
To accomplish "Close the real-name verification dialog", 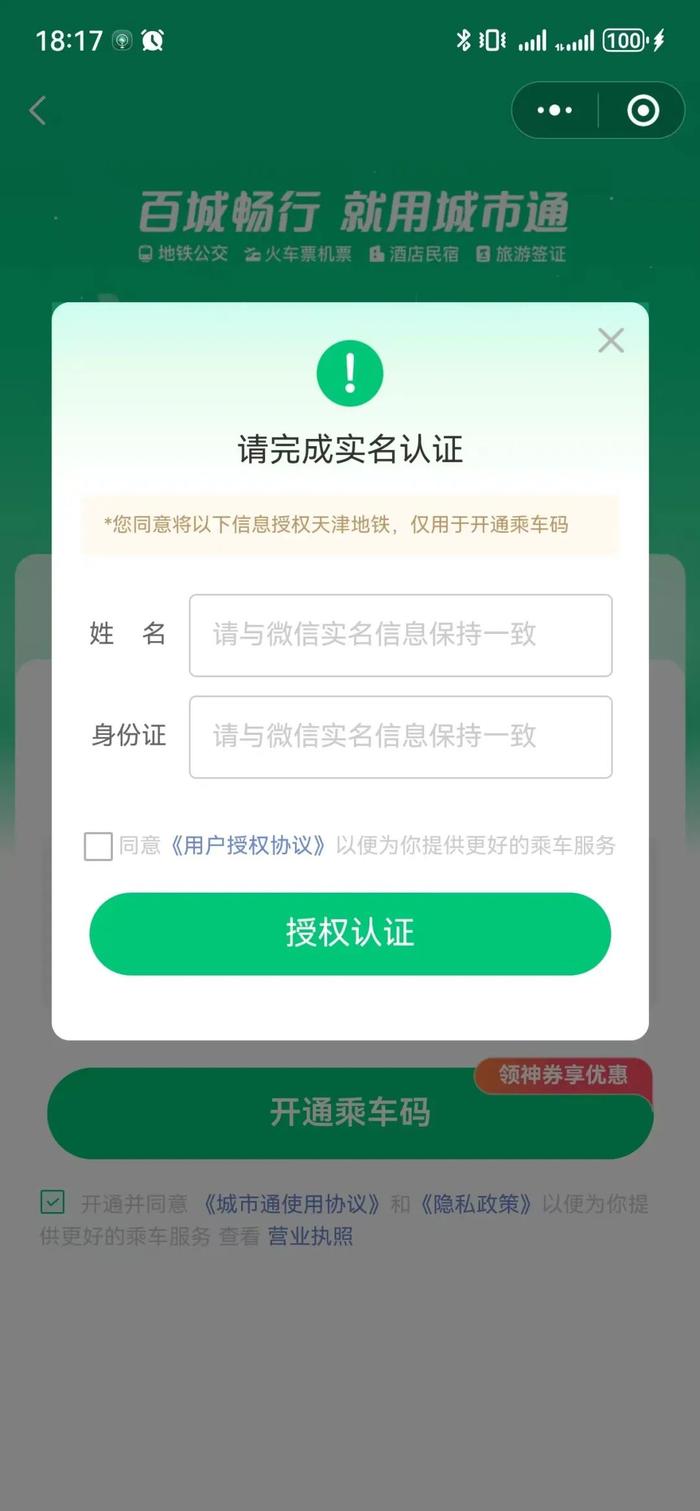I will (610, 341).
